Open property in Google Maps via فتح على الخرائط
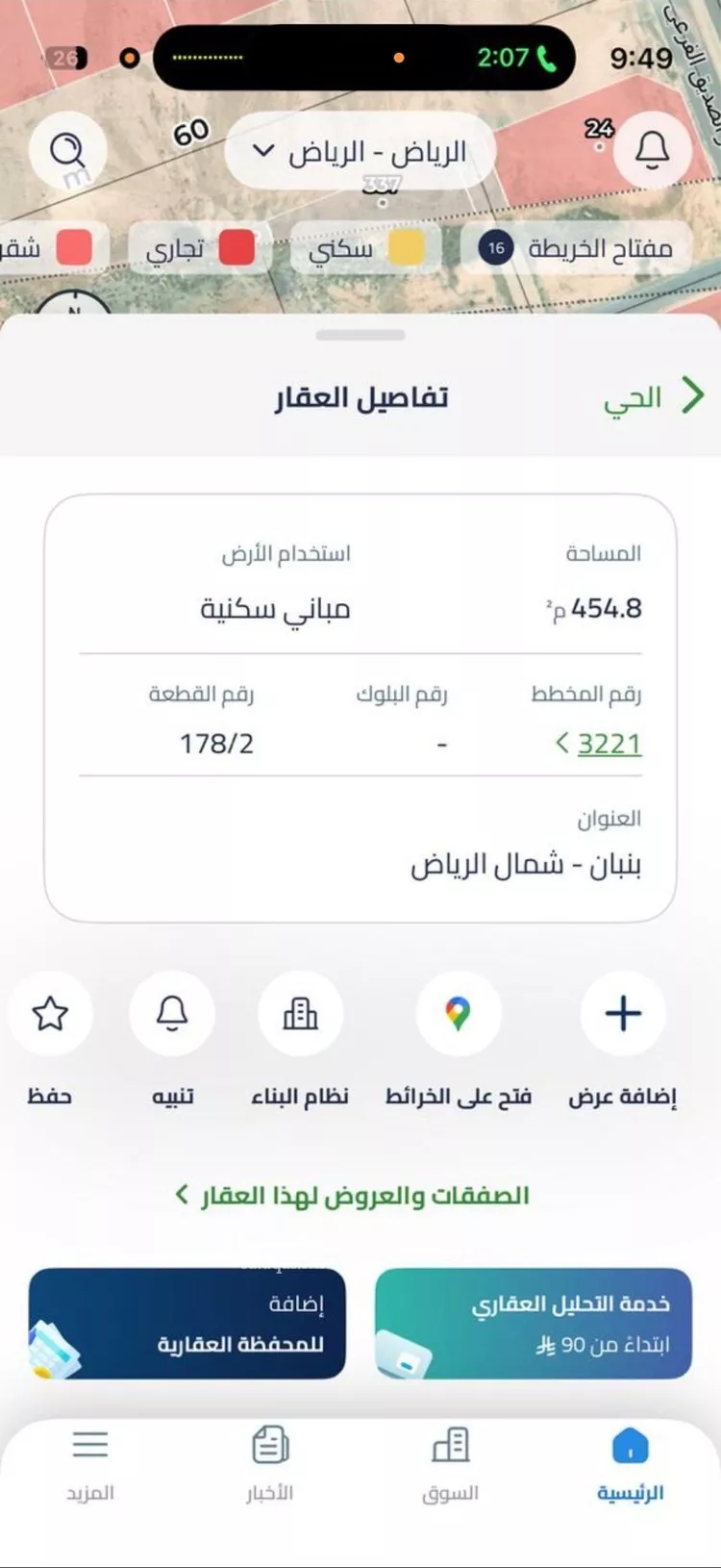The height and width of the screenshot is (1568, 721). (x=458, y=1013)
